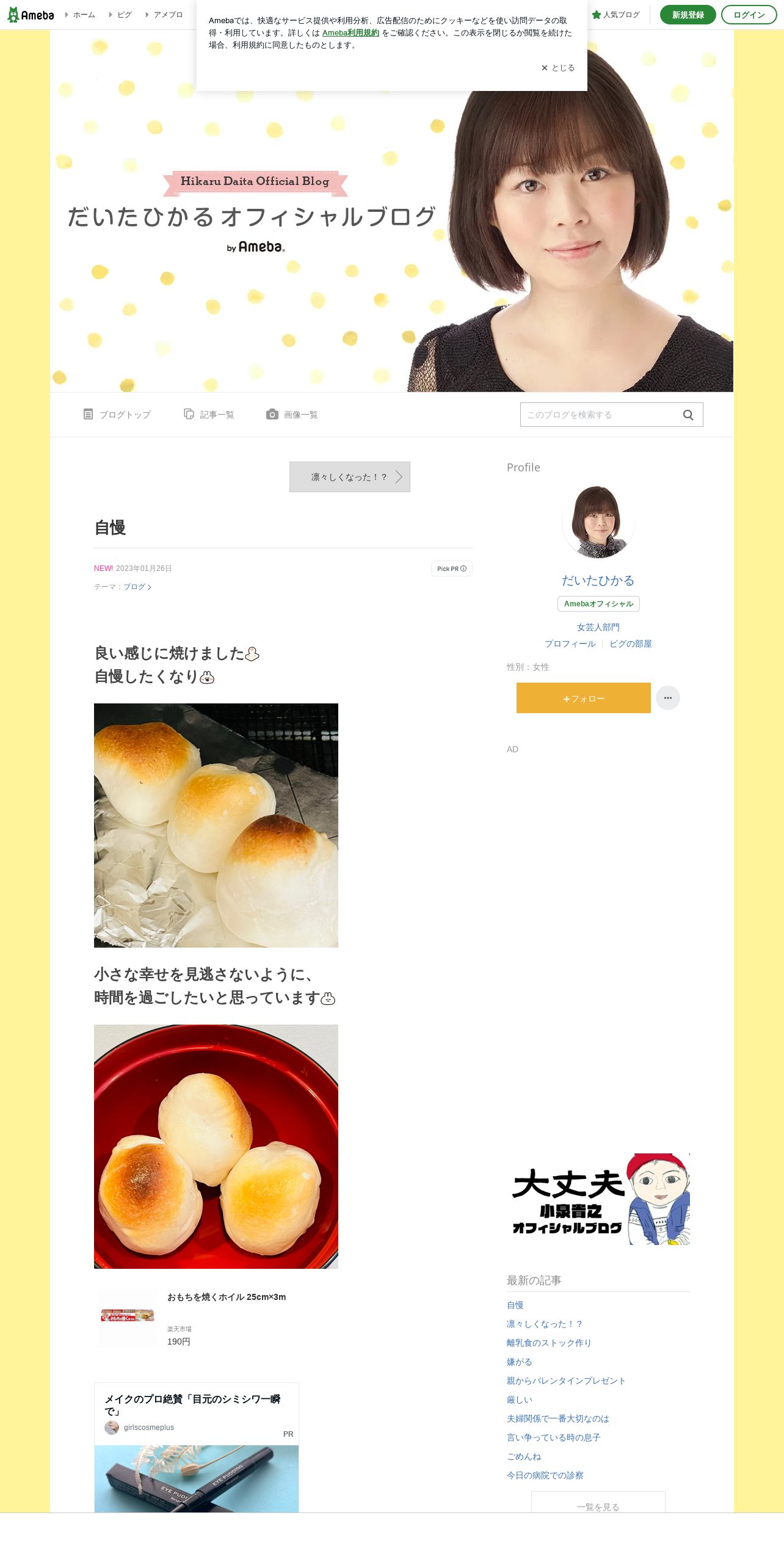Viewport: 784px width, 1568px height.
Task: Follow だいたひかる with +フォロー
Action: tap(584, 698)
